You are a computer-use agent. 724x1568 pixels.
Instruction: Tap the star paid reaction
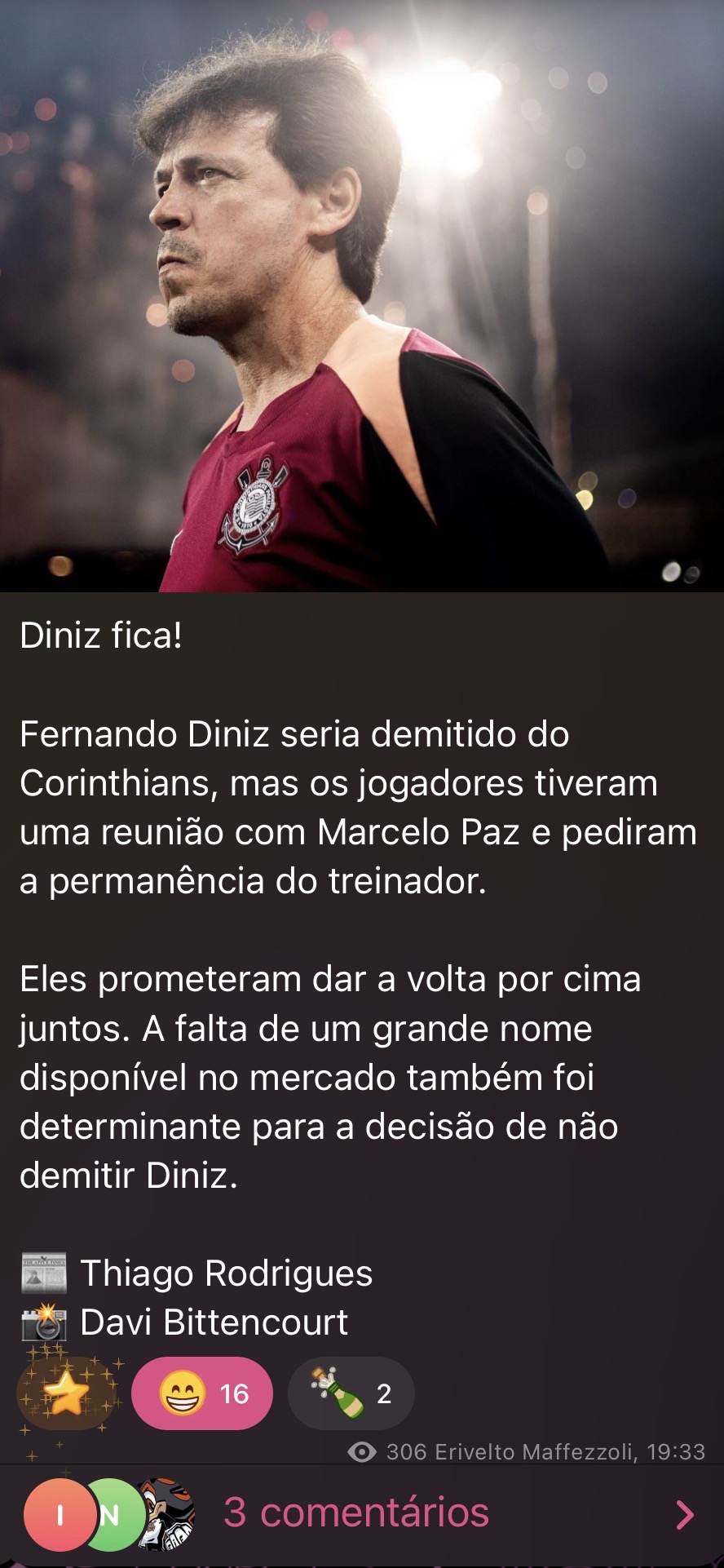click(68, 1393)
